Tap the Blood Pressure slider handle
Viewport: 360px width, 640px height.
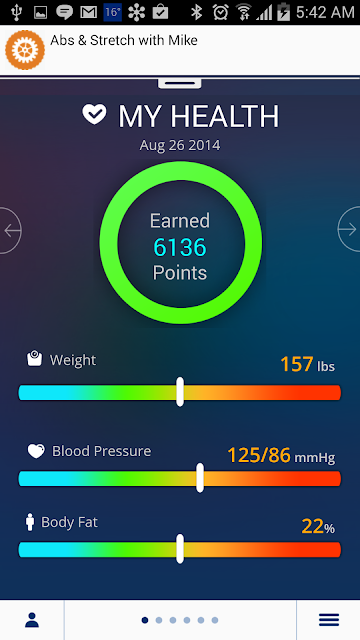tap(200, 478)
